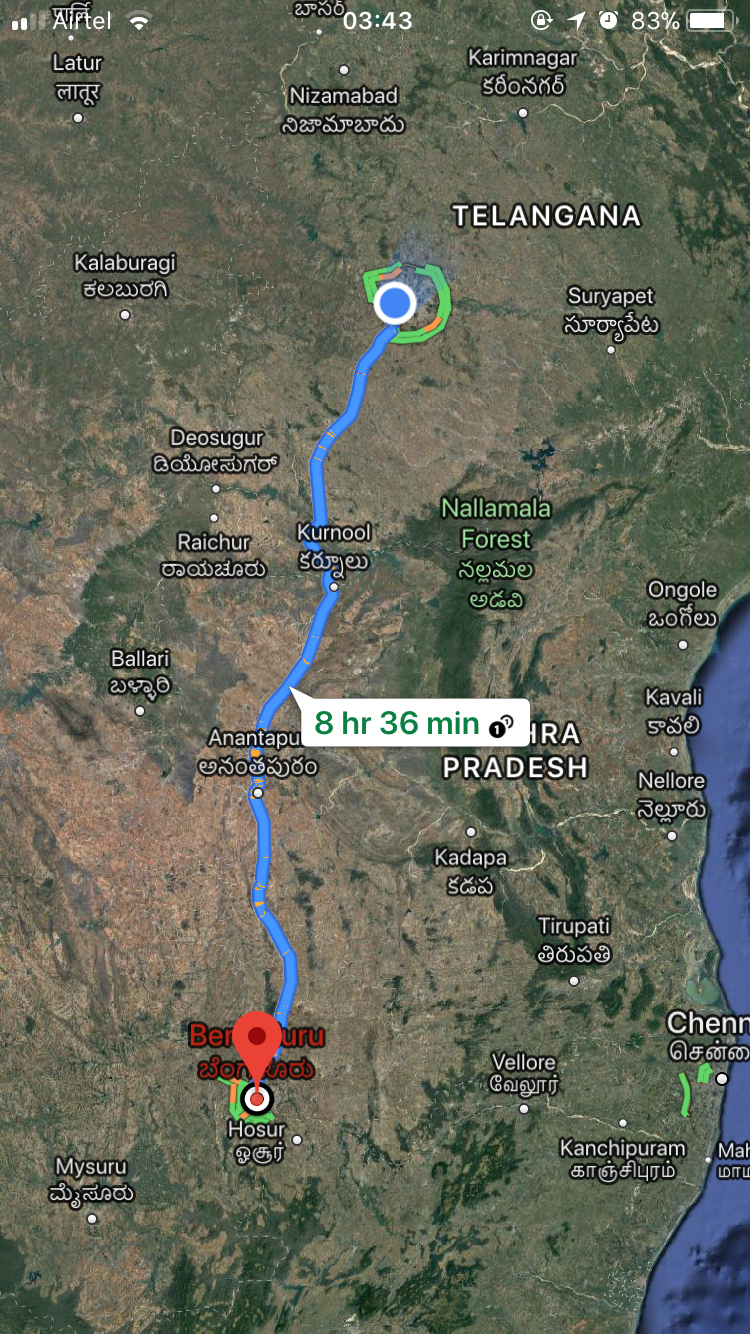
Task: Tap the blue current location dot
Action: tap(395, 302)
